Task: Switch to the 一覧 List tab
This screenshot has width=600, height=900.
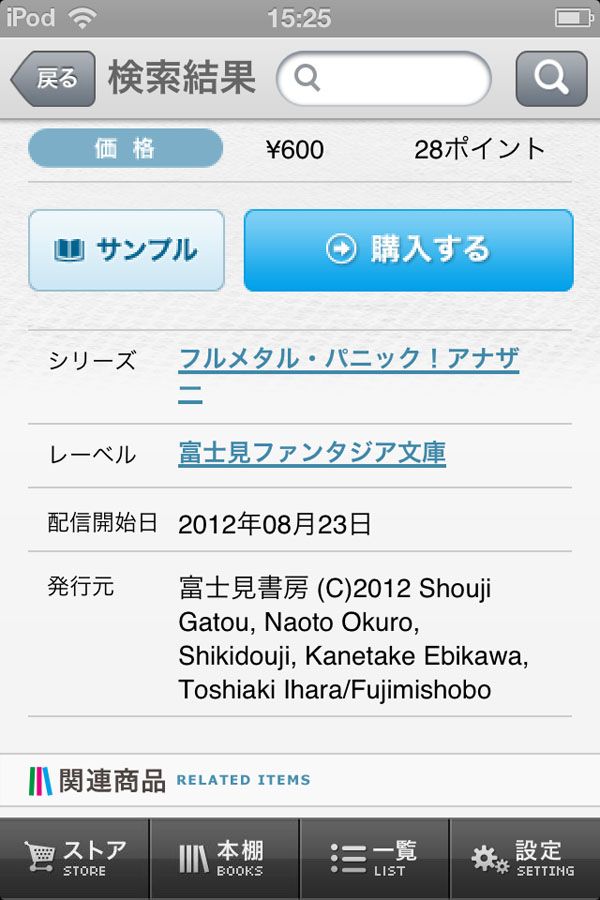Action: point(375,859)
